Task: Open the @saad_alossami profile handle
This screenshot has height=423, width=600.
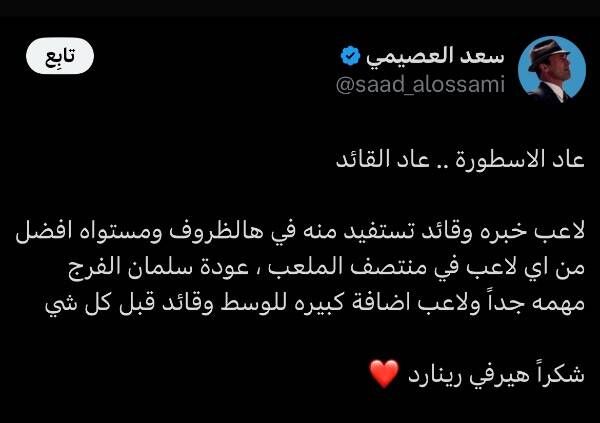Action: click(x=419, y=86)
